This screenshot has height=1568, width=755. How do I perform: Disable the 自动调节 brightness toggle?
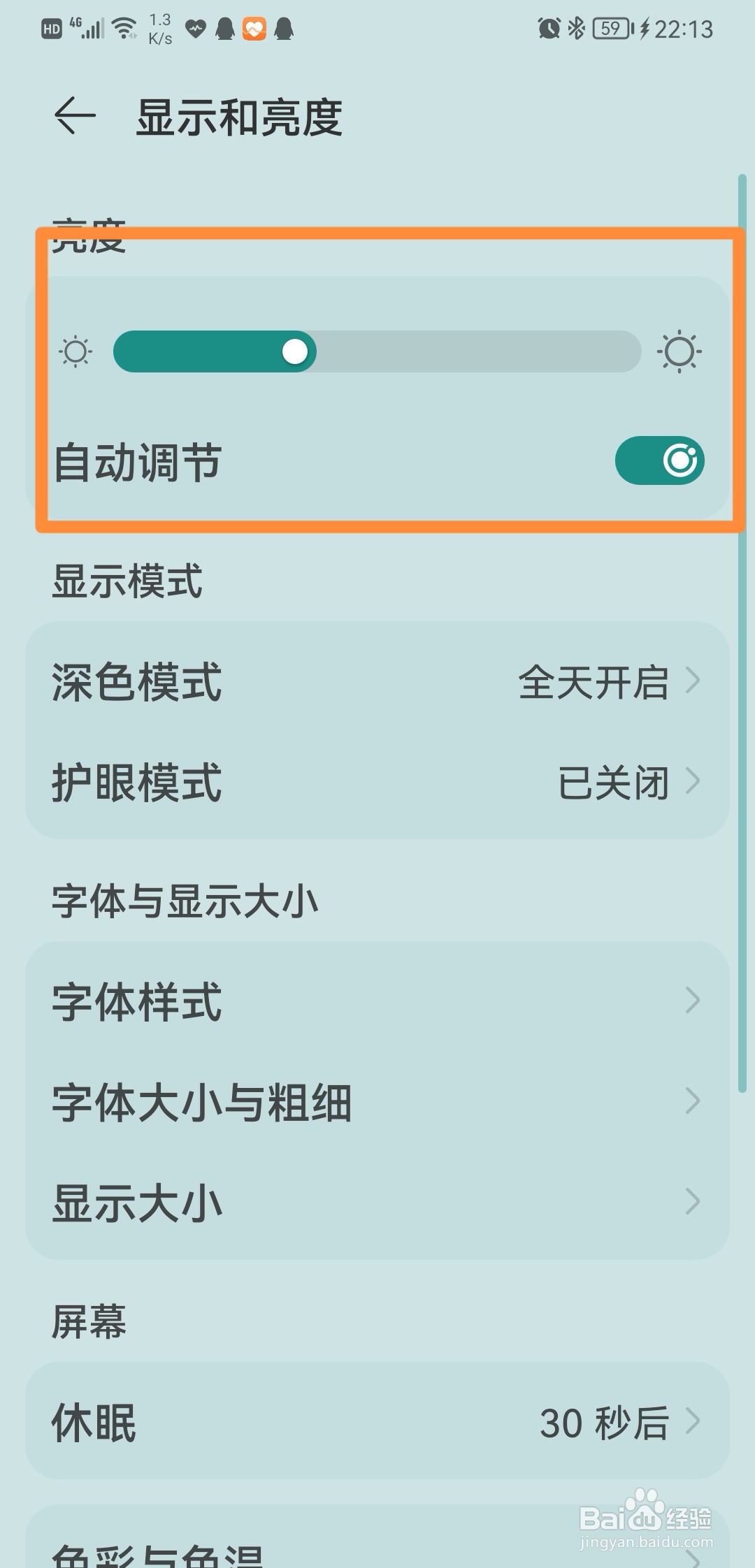tap(658, 460)
